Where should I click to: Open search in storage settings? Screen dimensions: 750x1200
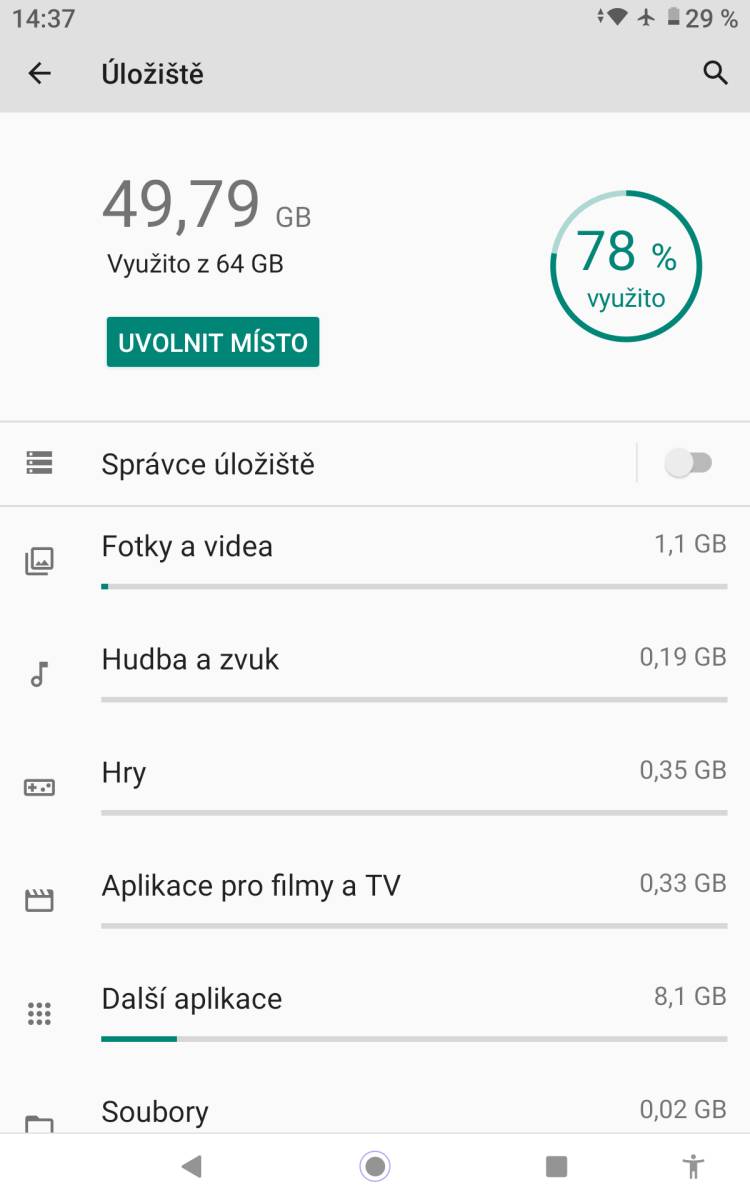pos(715,73)
